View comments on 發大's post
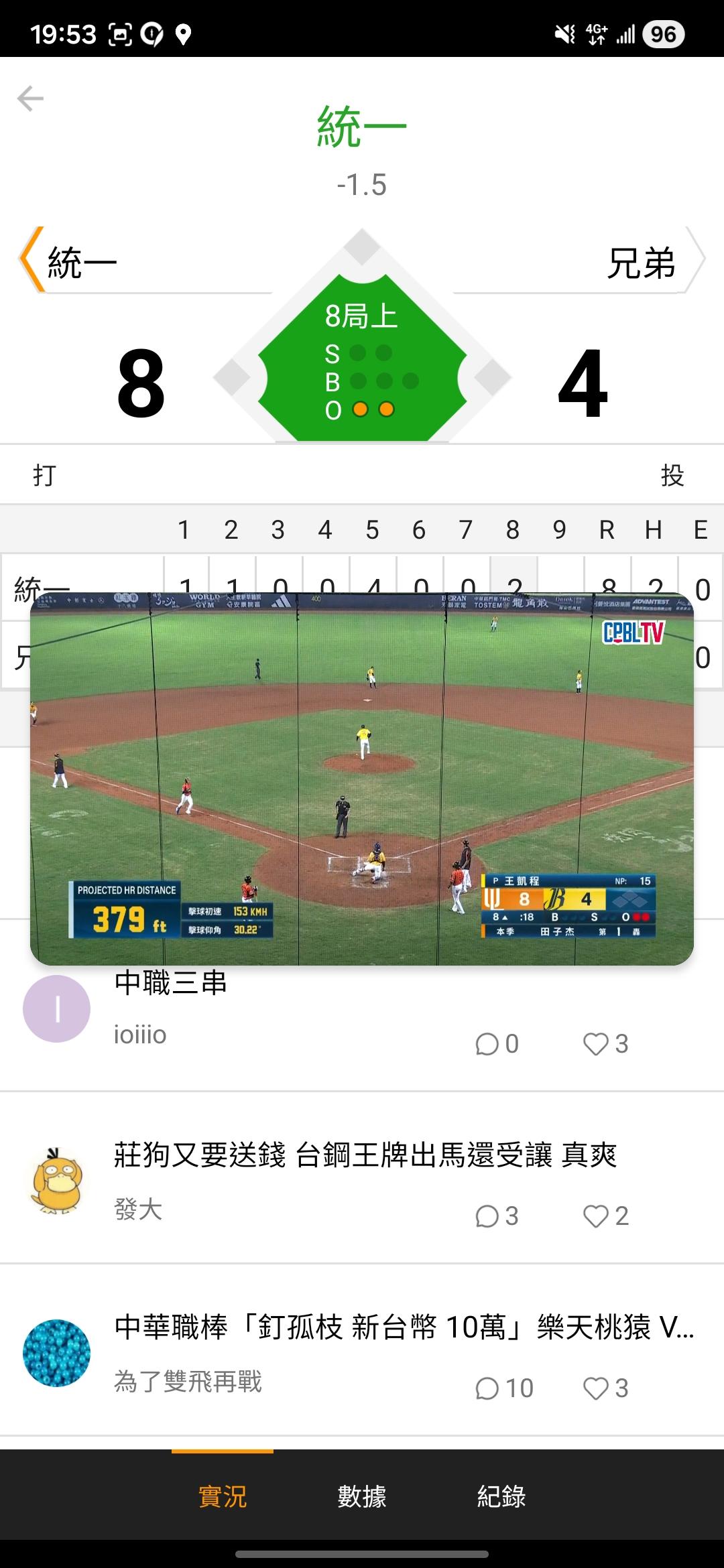The width and height of the screenshot is (724, 1568). [x=497, y=1216]
